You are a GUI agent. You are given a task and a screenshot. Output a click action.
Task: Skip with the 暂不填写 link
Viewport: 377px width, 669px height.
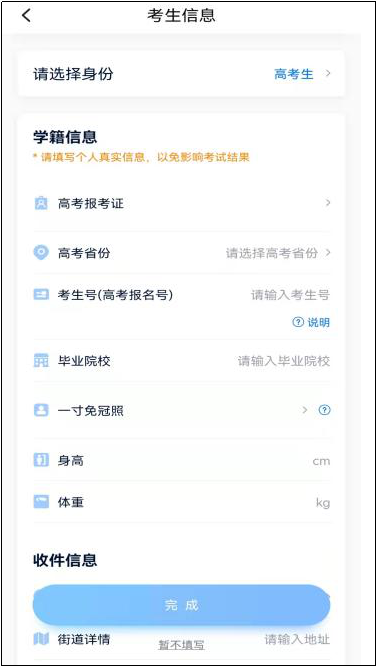tap(181, 645)
